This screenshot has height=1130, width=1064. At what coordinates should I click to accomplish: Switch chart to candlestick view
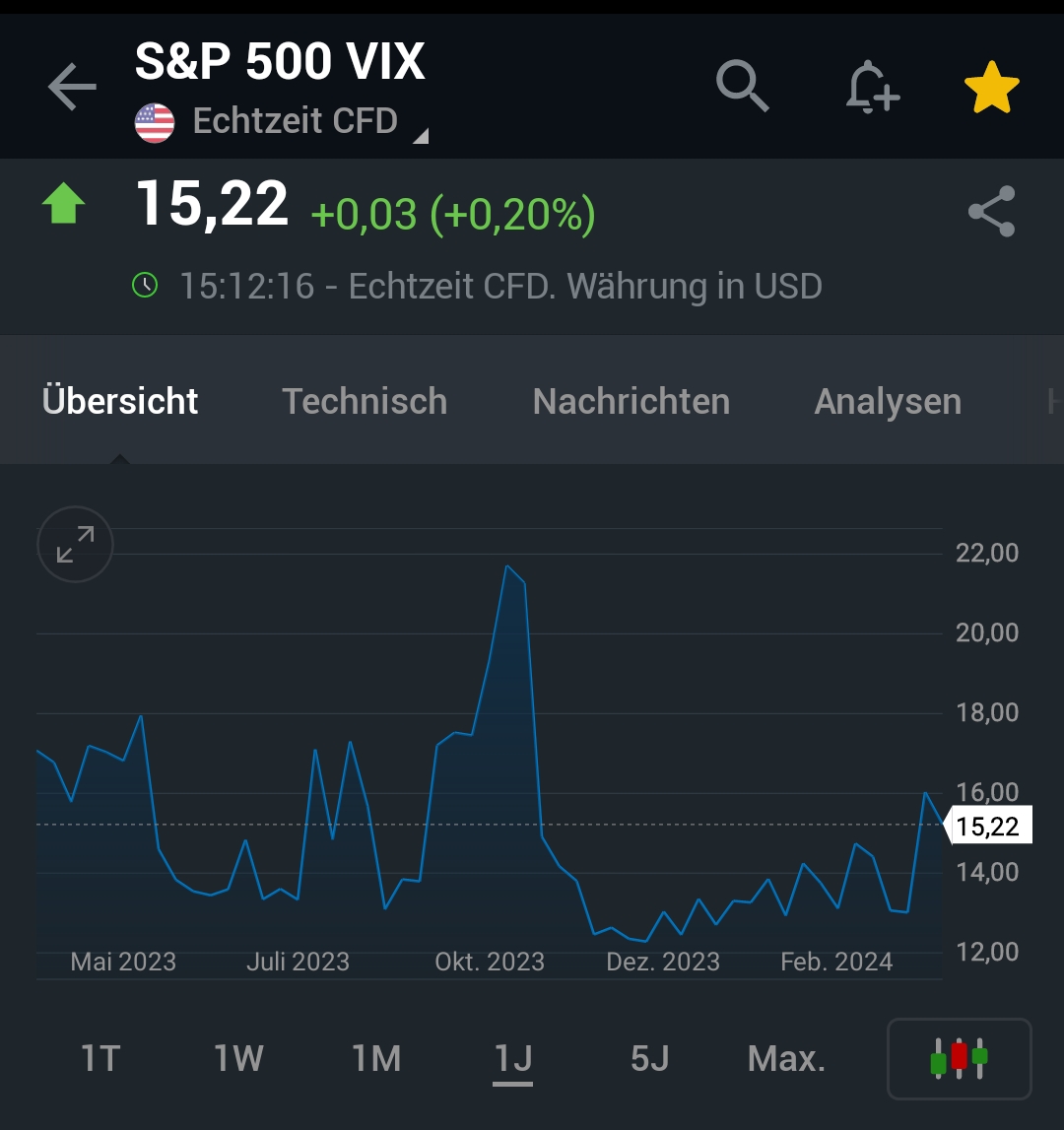pos(958,1059)
